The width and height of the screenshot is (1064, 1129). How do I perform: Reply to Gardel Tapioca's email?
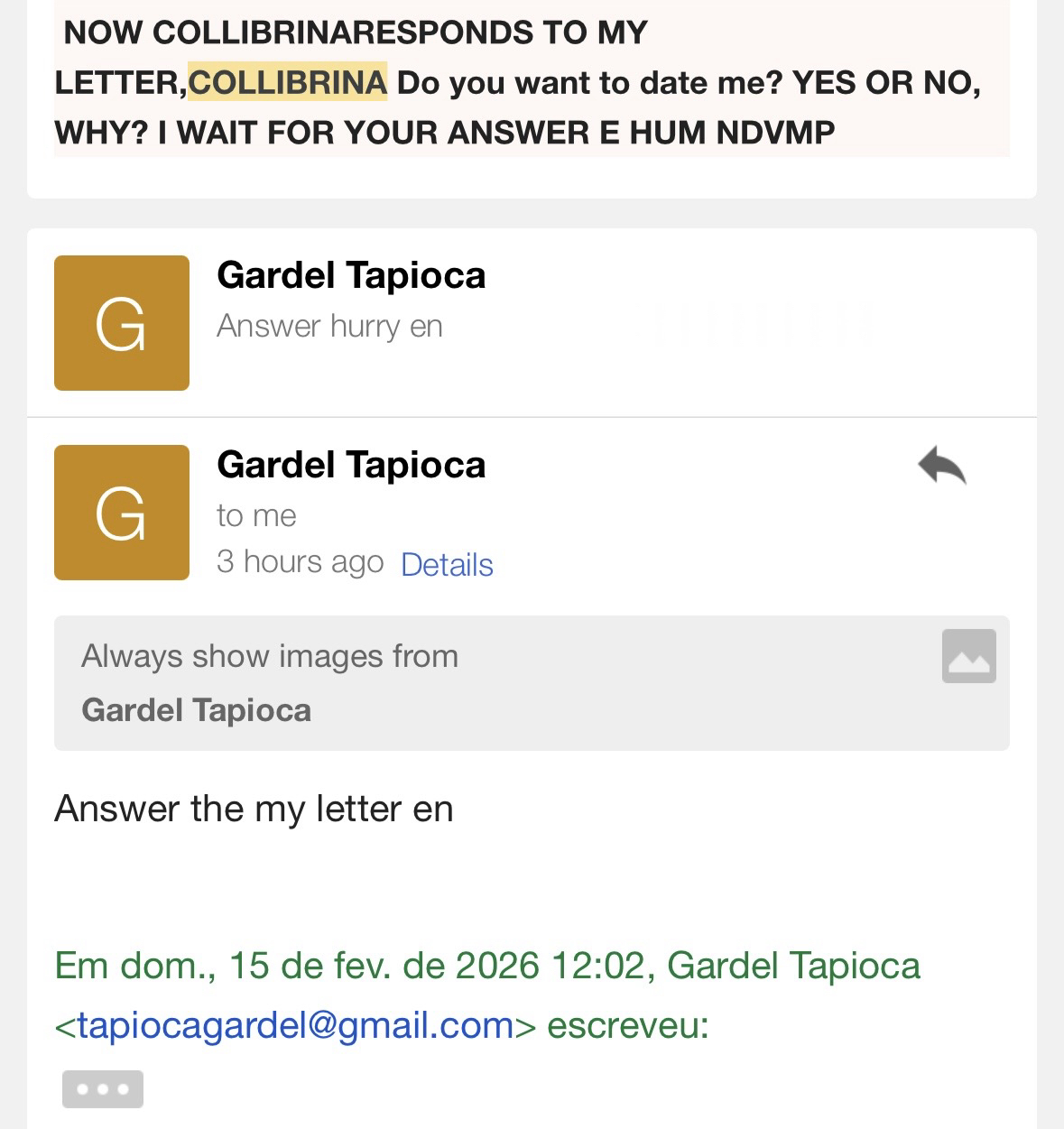[942, 466]
